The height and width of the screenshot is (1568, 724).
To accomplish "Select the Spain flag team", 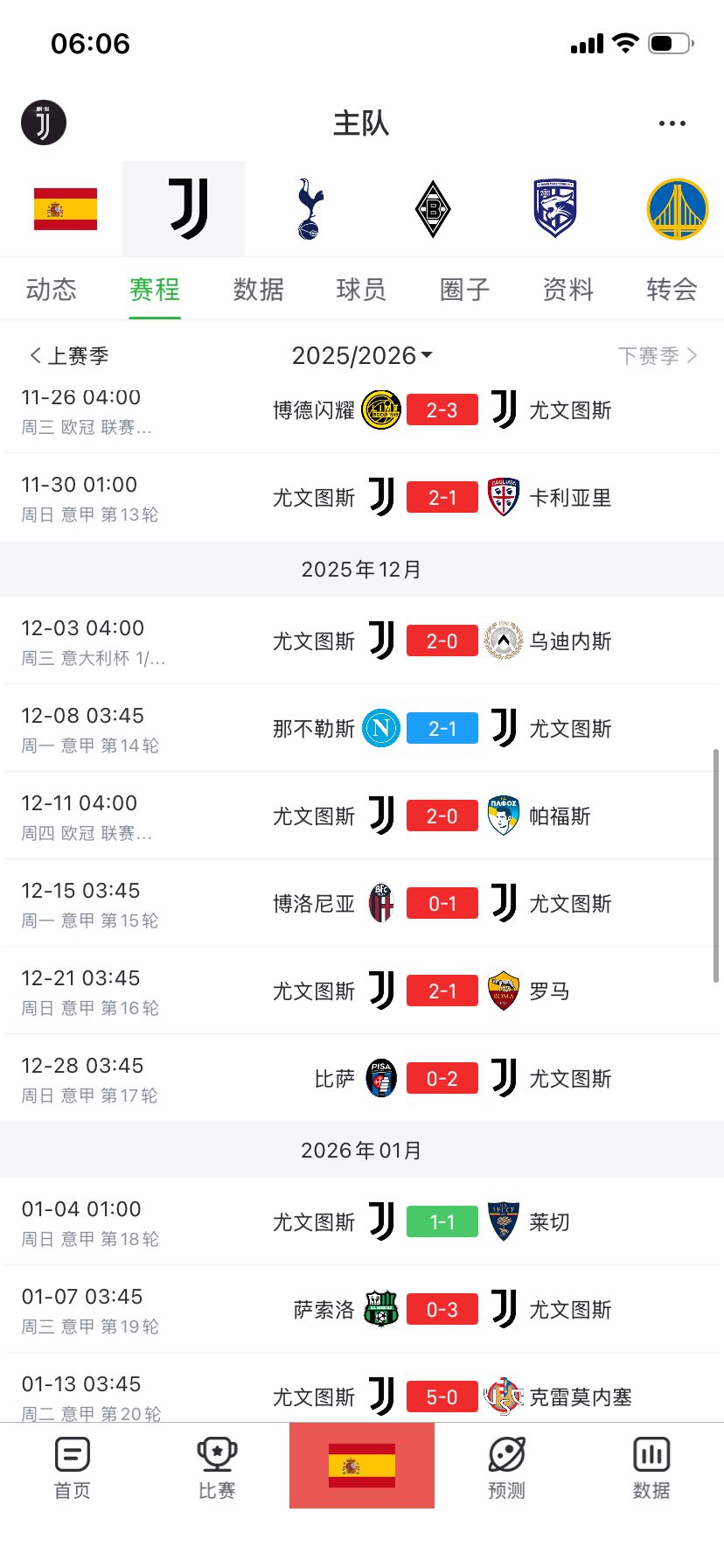I will point(66,209).
